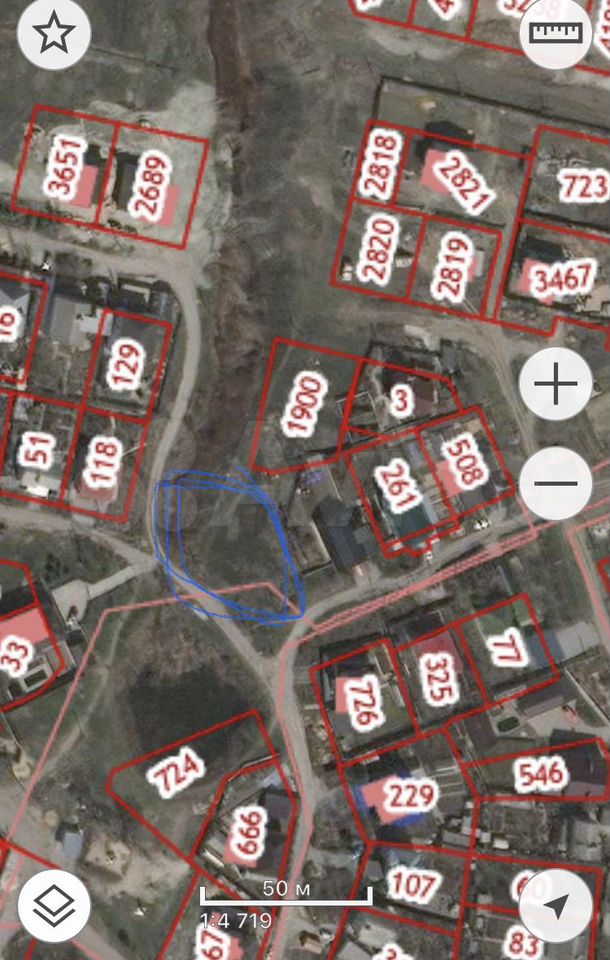
Task: Zoom in on the map
Action: pyautogui.click(x=556, y=385)
